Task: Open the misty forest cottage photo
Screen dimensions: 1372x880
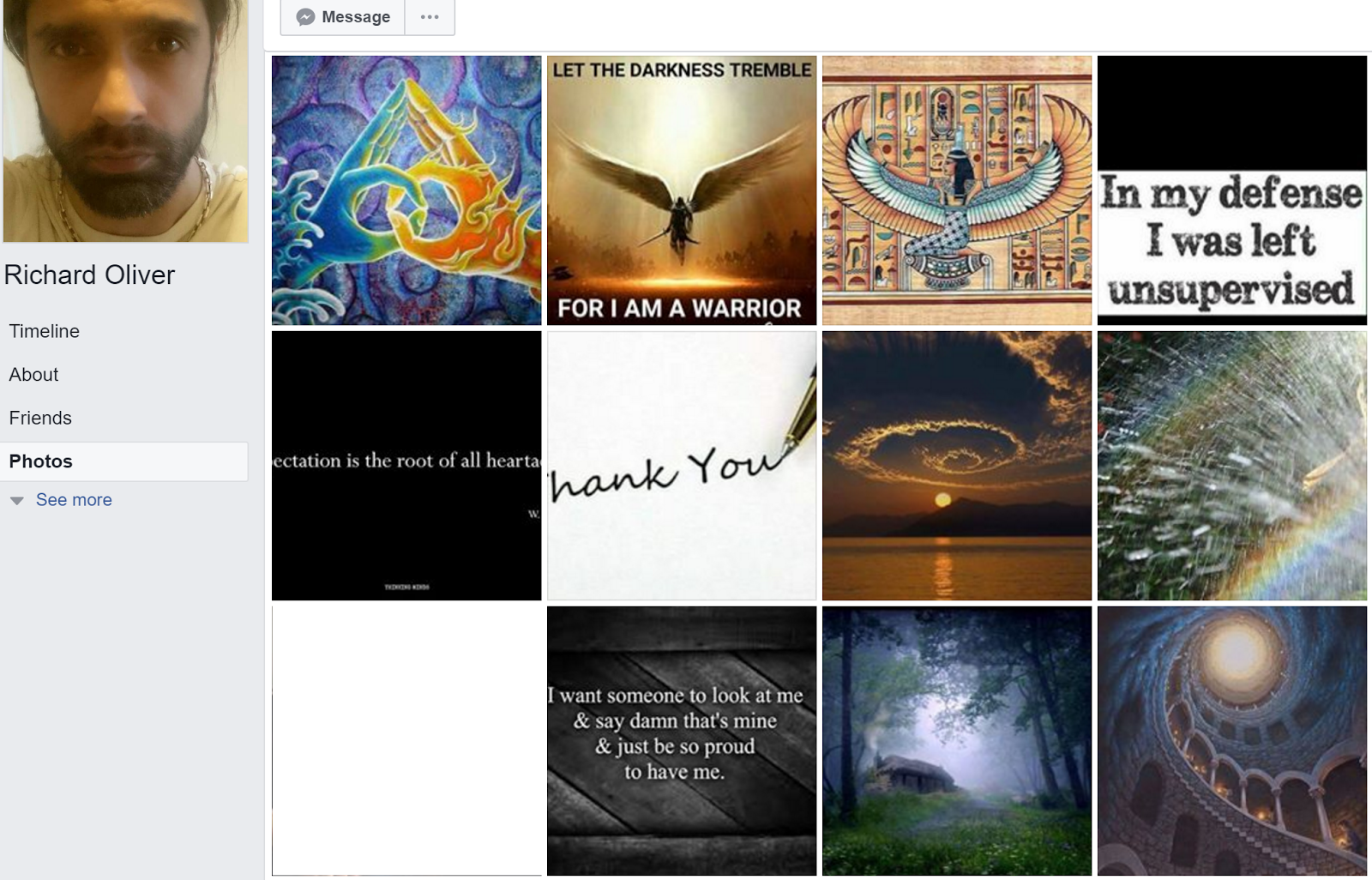Action: click(x=957, y=741)
